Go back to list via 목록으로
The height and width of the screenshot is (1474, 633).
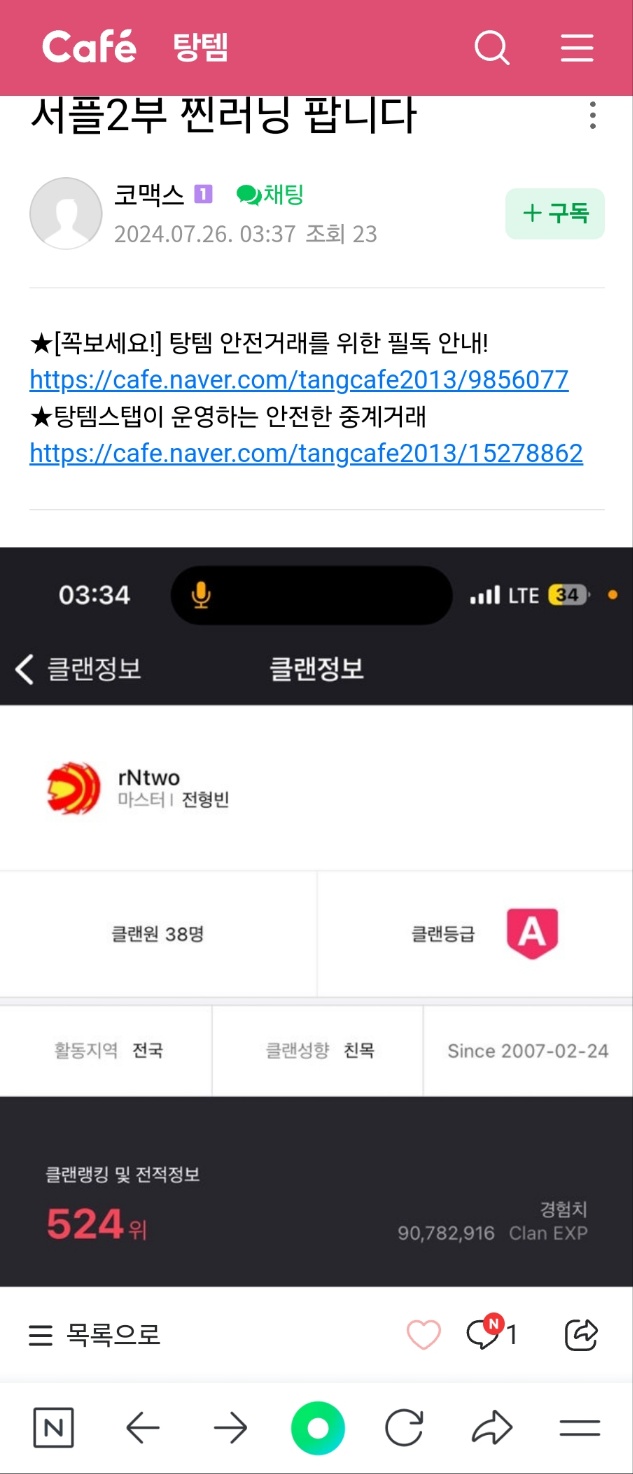click(x=95, y=1334)
